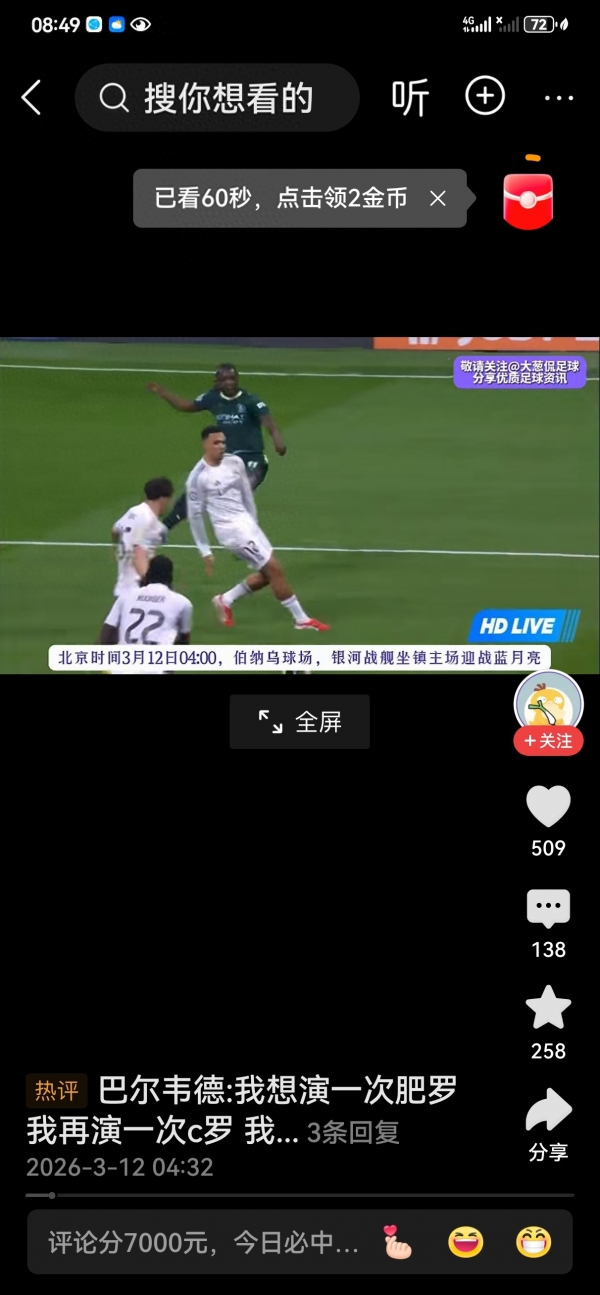Open the red envelope reward icon

click(x=528, y=199)
